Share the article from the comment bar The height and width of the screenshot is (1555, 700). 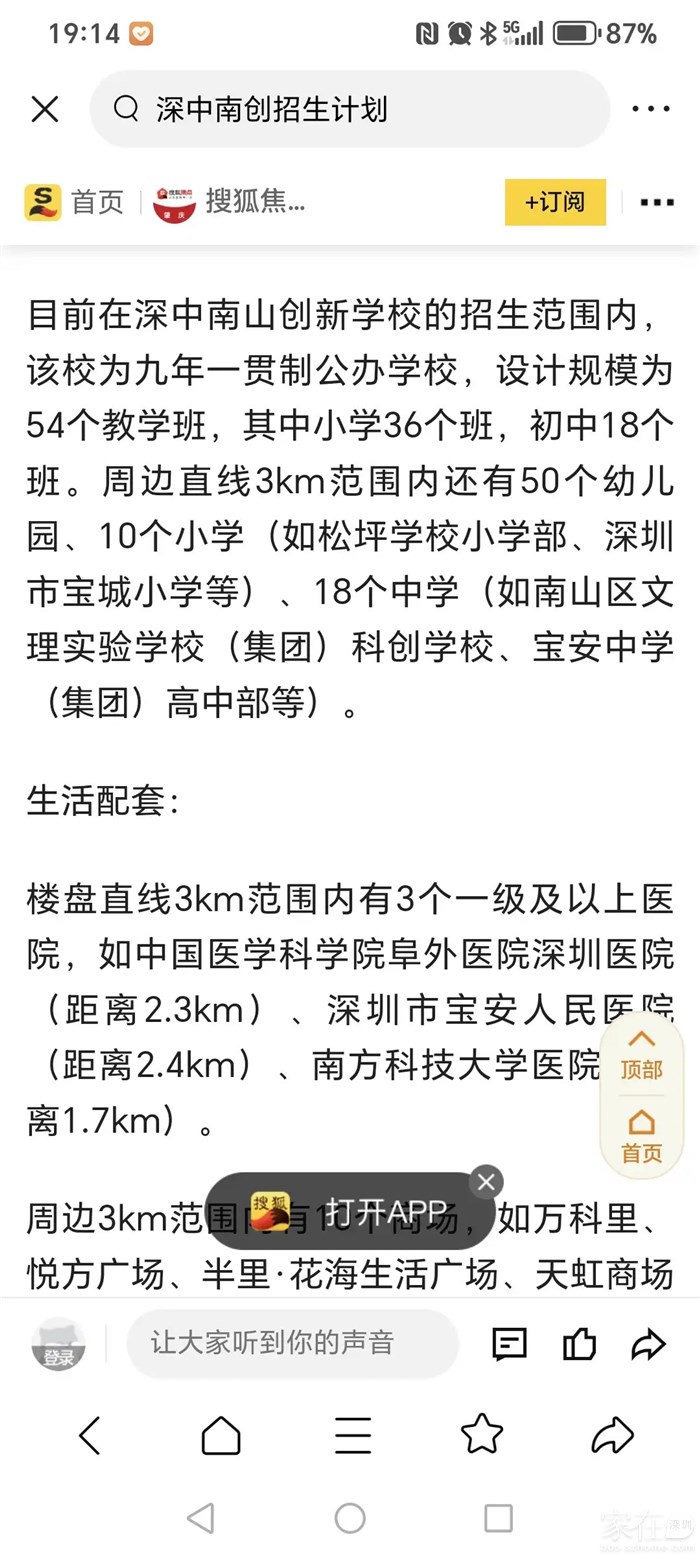649,1344
